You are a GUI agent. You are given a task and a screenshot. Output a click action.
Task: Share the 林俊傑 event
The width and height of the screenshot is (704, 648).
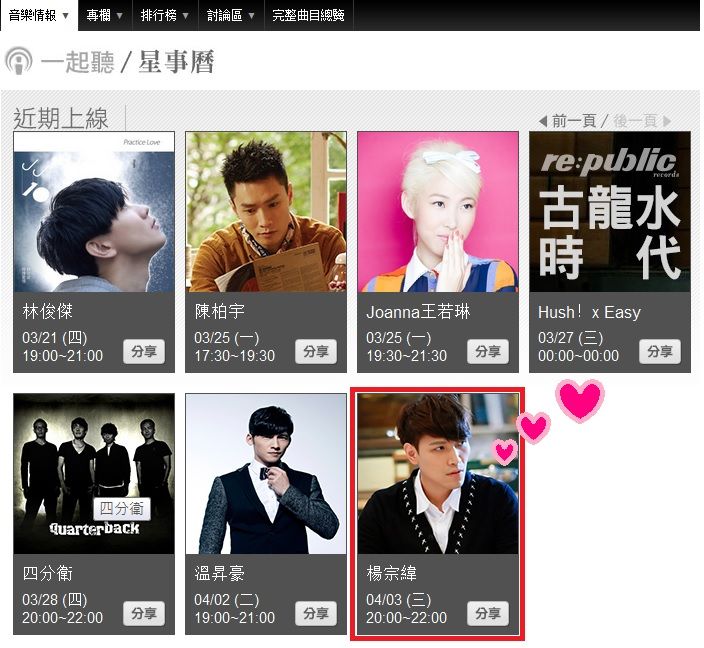144,351
